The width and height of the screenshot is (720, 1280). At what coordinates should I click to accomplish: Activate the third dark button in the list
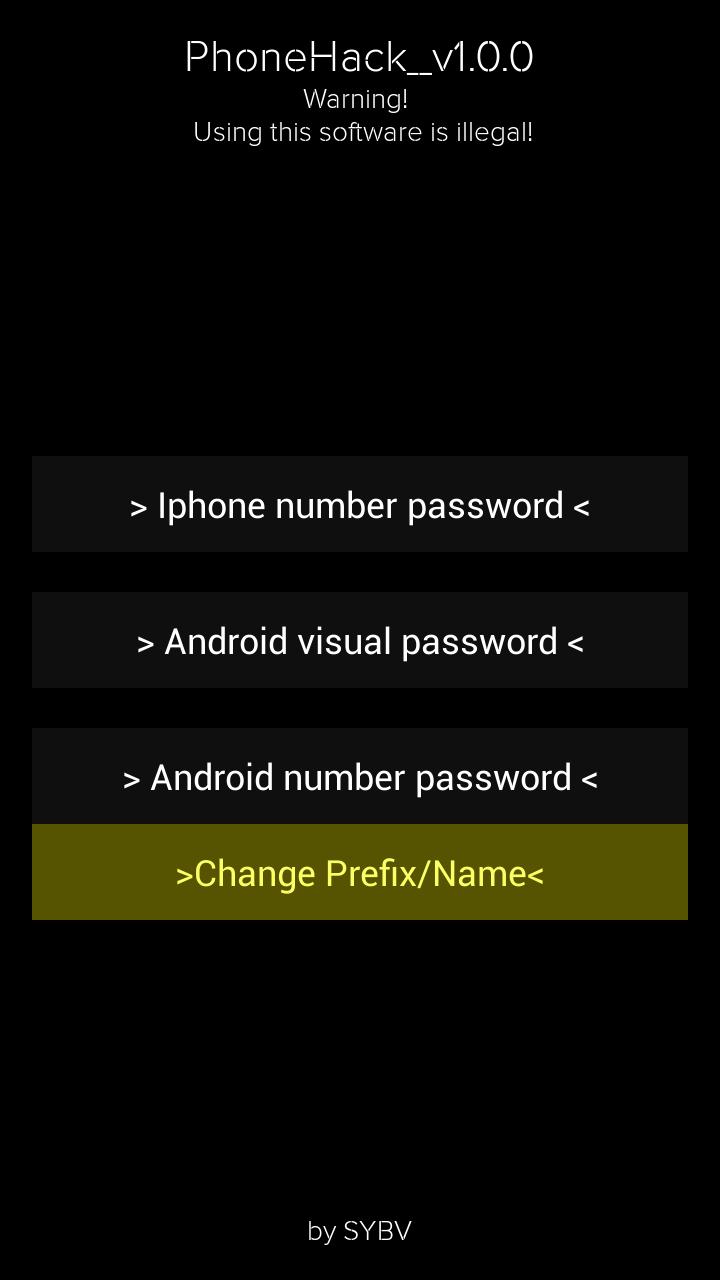pyautogui.click(x=360, y=776)
